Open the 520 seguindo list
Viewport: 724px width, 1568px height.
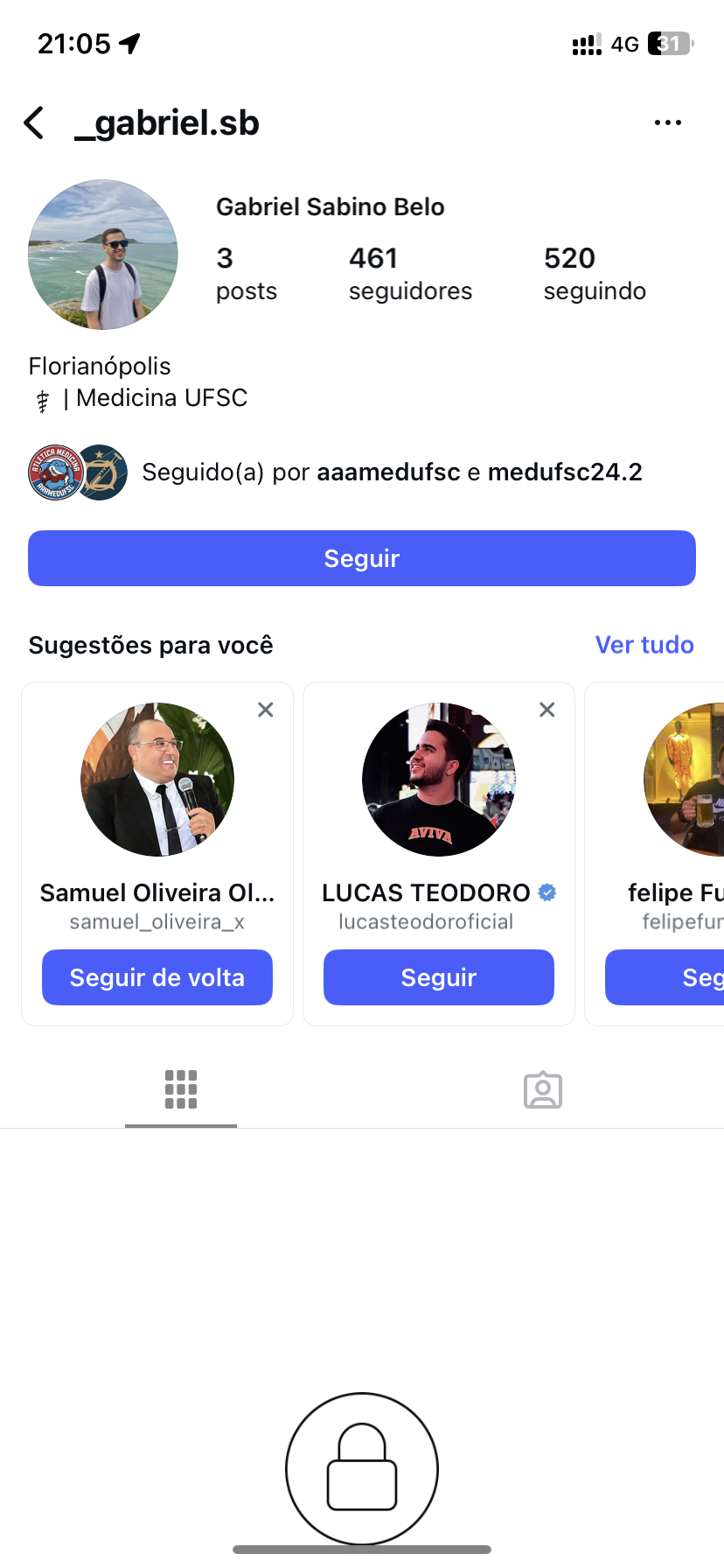595,273
